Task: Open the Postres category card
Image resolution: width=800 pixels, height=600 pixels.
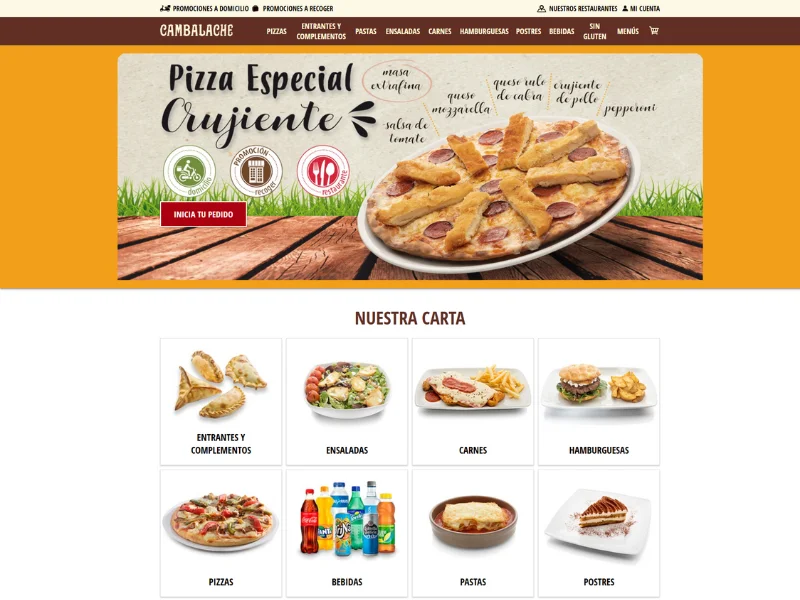Action: click(599, 532)
